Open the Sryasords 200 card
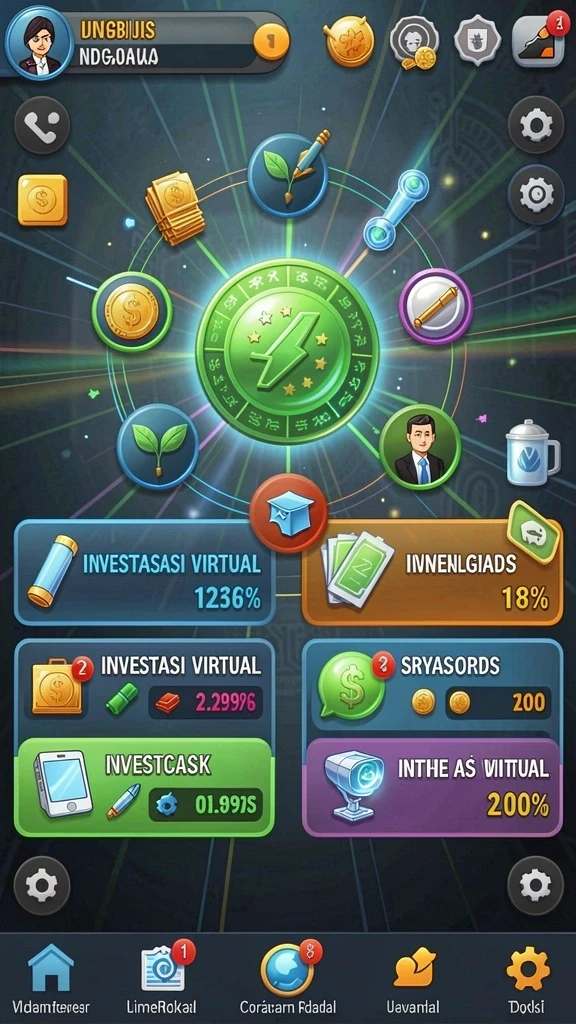 (x=434, y=686)
